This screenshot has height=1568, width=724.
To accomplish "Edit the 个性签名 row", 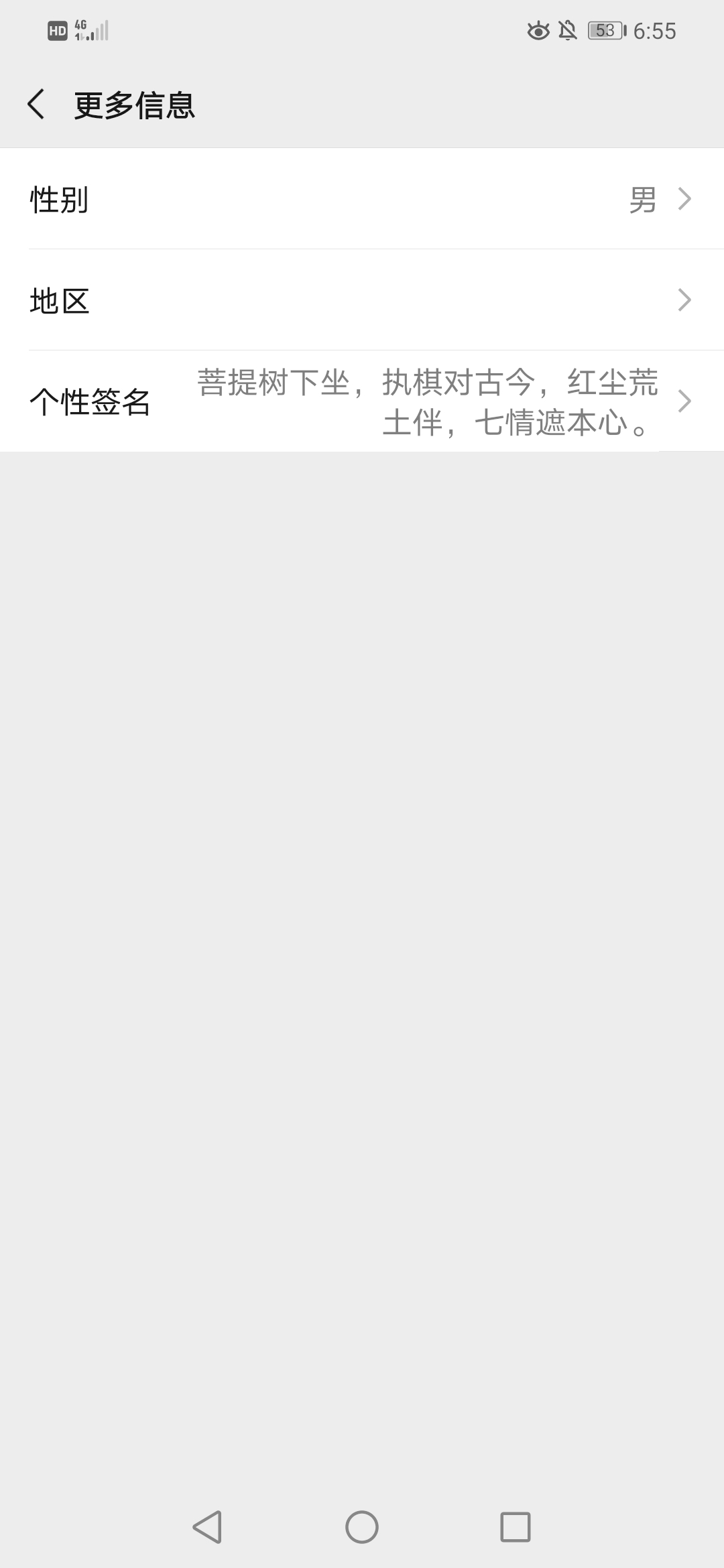I will click(362, 401).
